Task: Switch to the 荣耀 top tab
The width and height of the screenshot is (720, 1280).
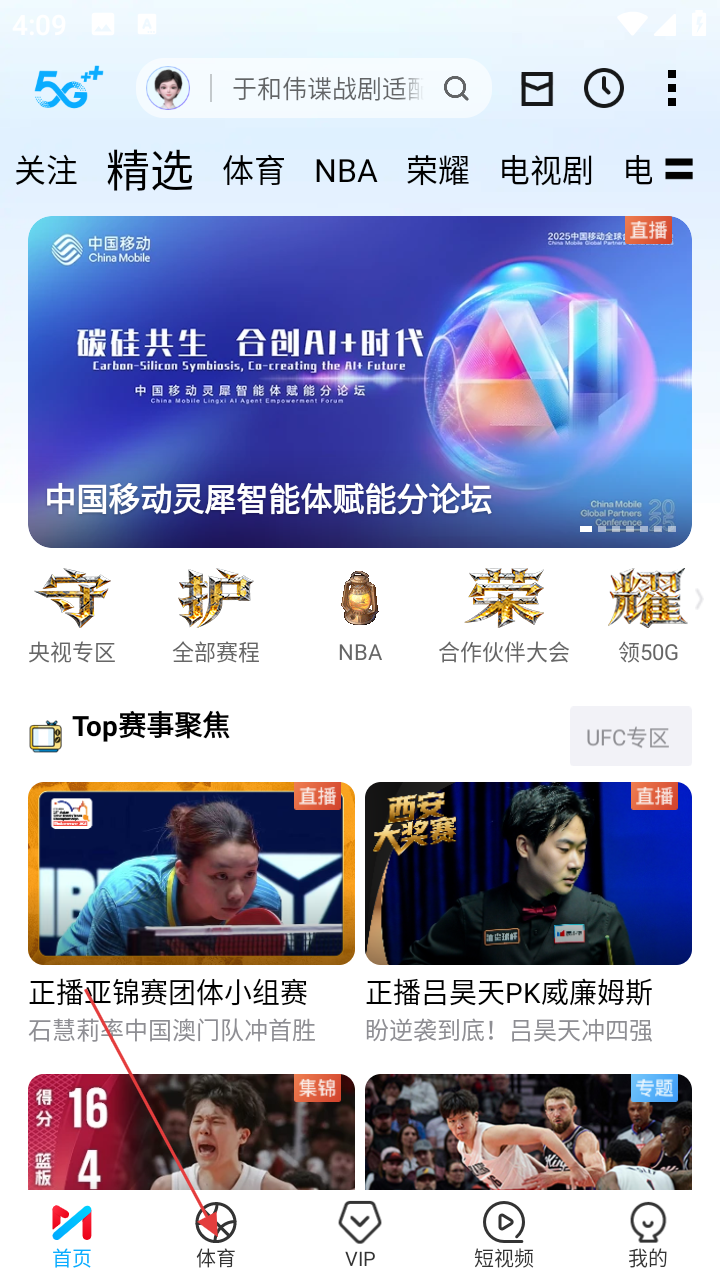Action: [x=438, y=171]
